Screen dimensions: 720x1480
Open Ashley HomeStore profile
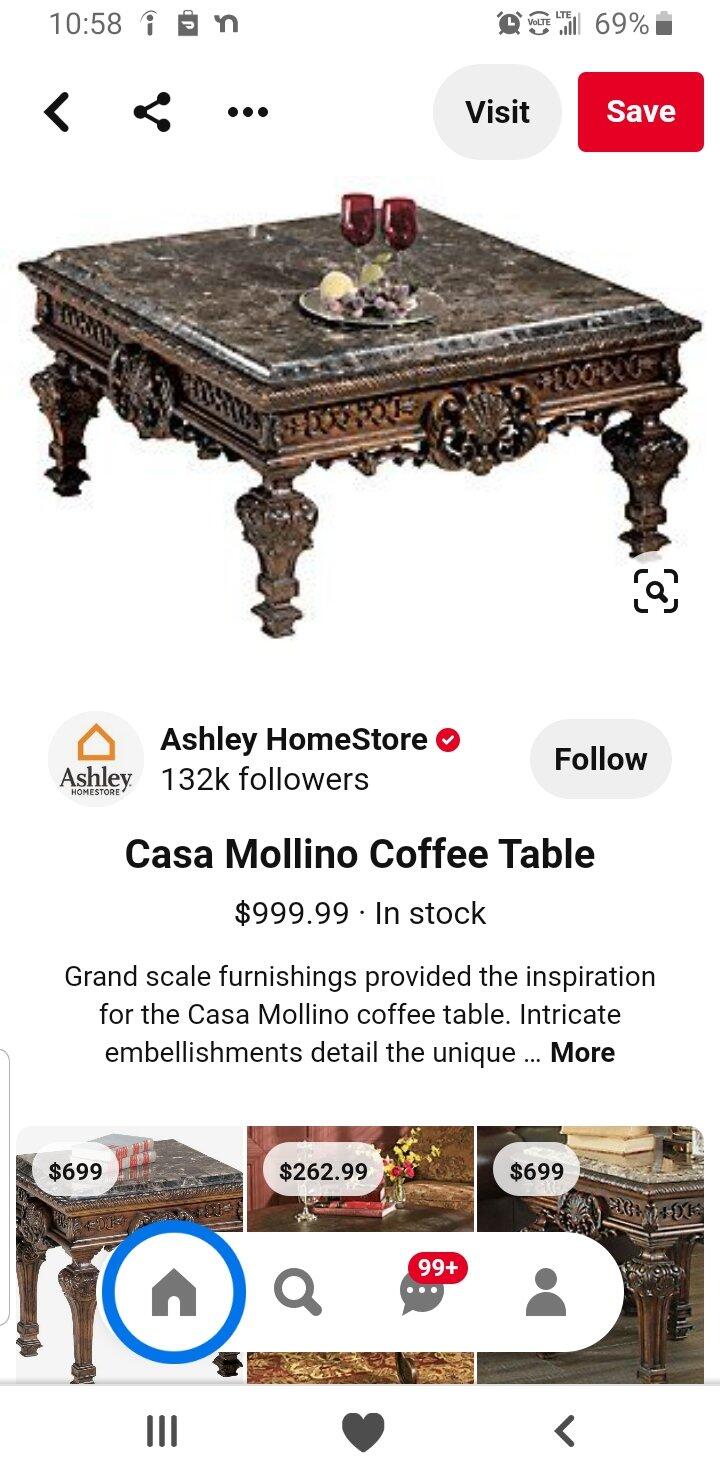(294, 740)
